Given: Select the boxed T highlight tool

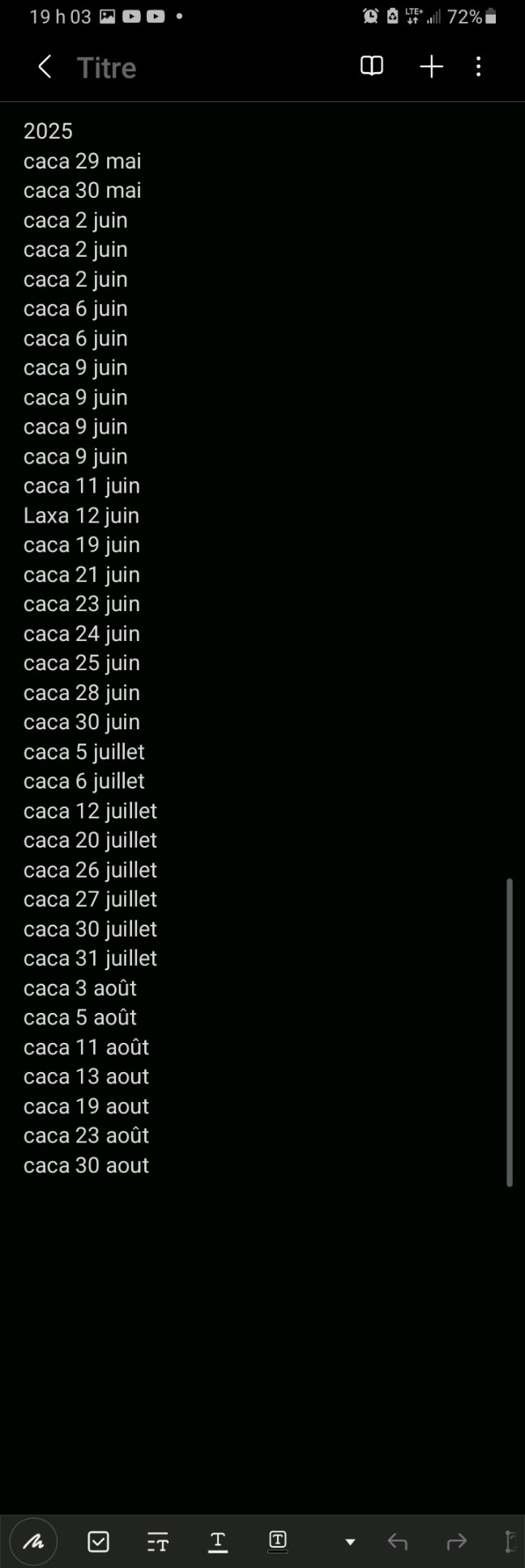Looking at the screenshot, I should pyautogui.click(x=278, y=1541).
